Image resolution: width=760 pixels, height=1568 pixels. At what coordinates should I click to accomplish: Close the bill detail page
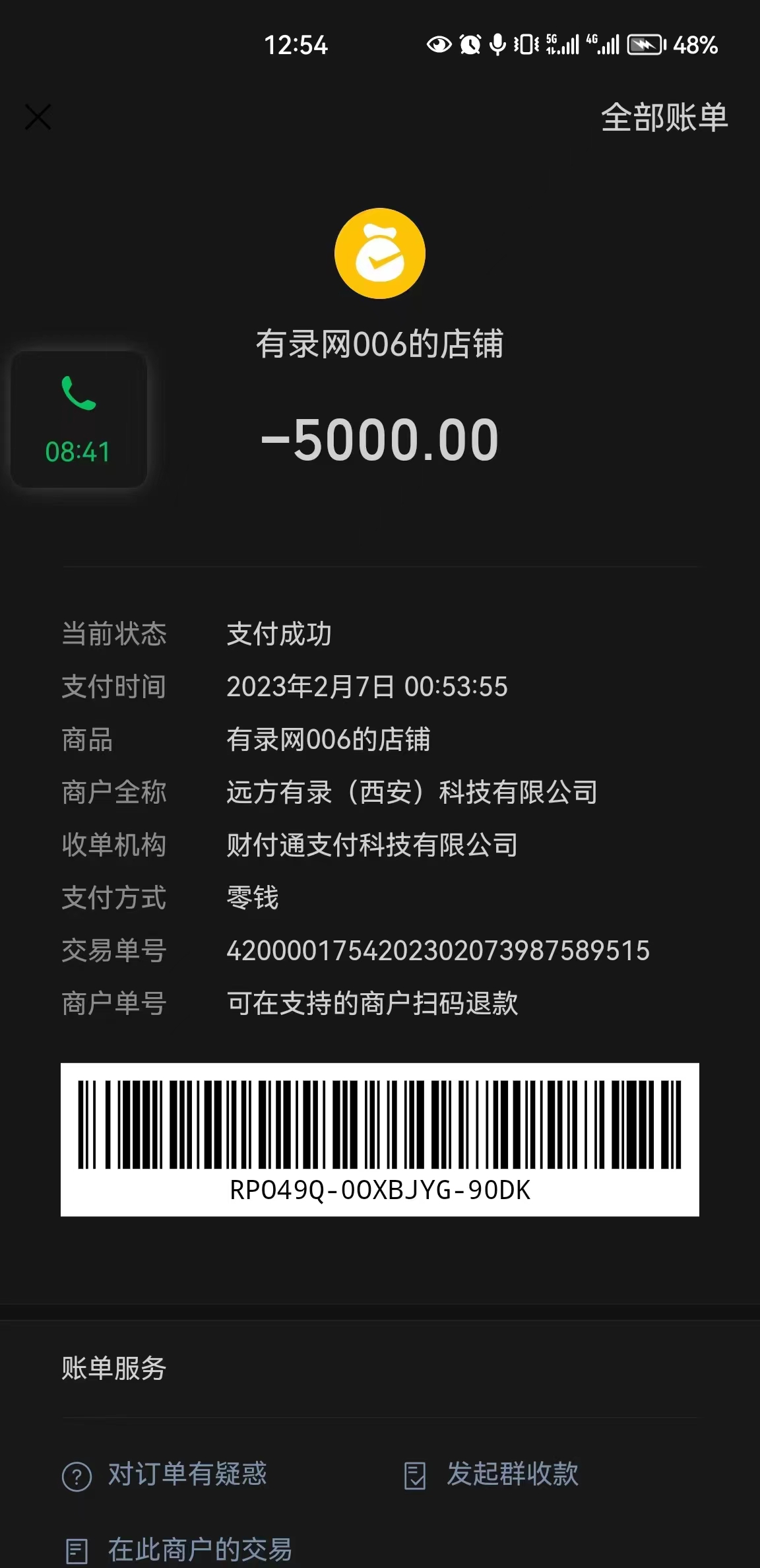(38, 117)
